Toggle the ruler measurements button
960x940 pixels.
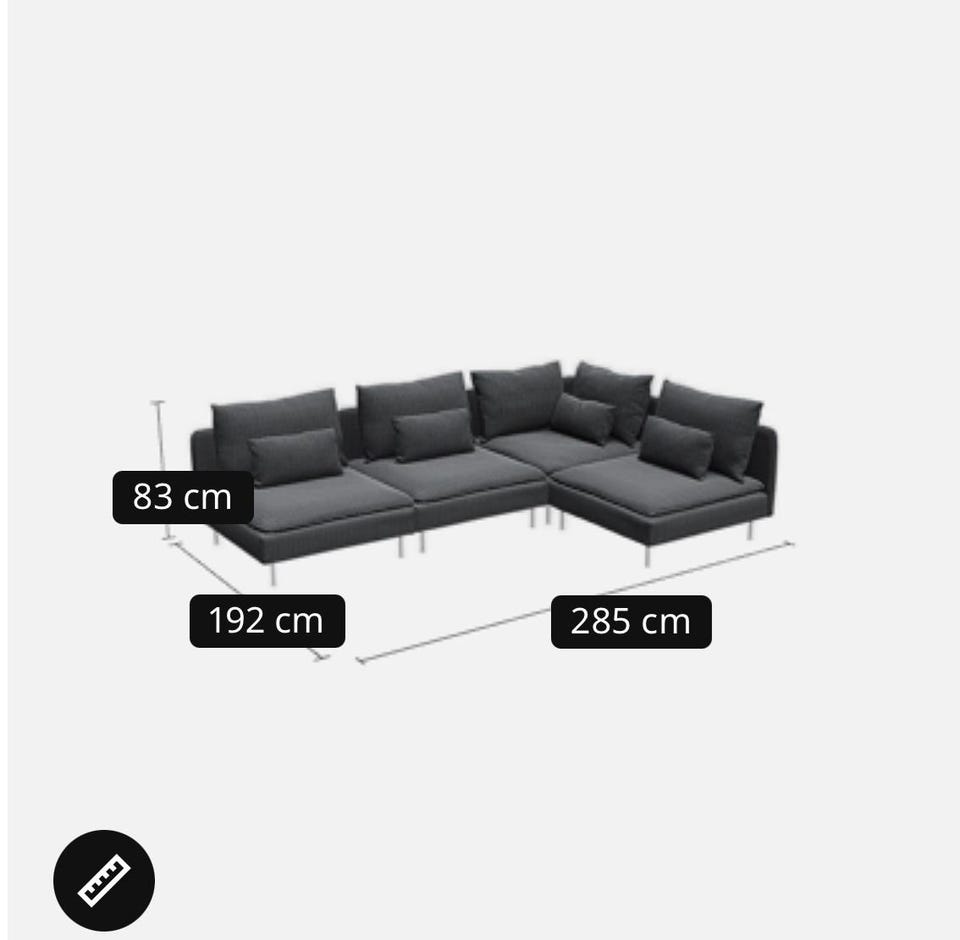[x=104, y=880]
